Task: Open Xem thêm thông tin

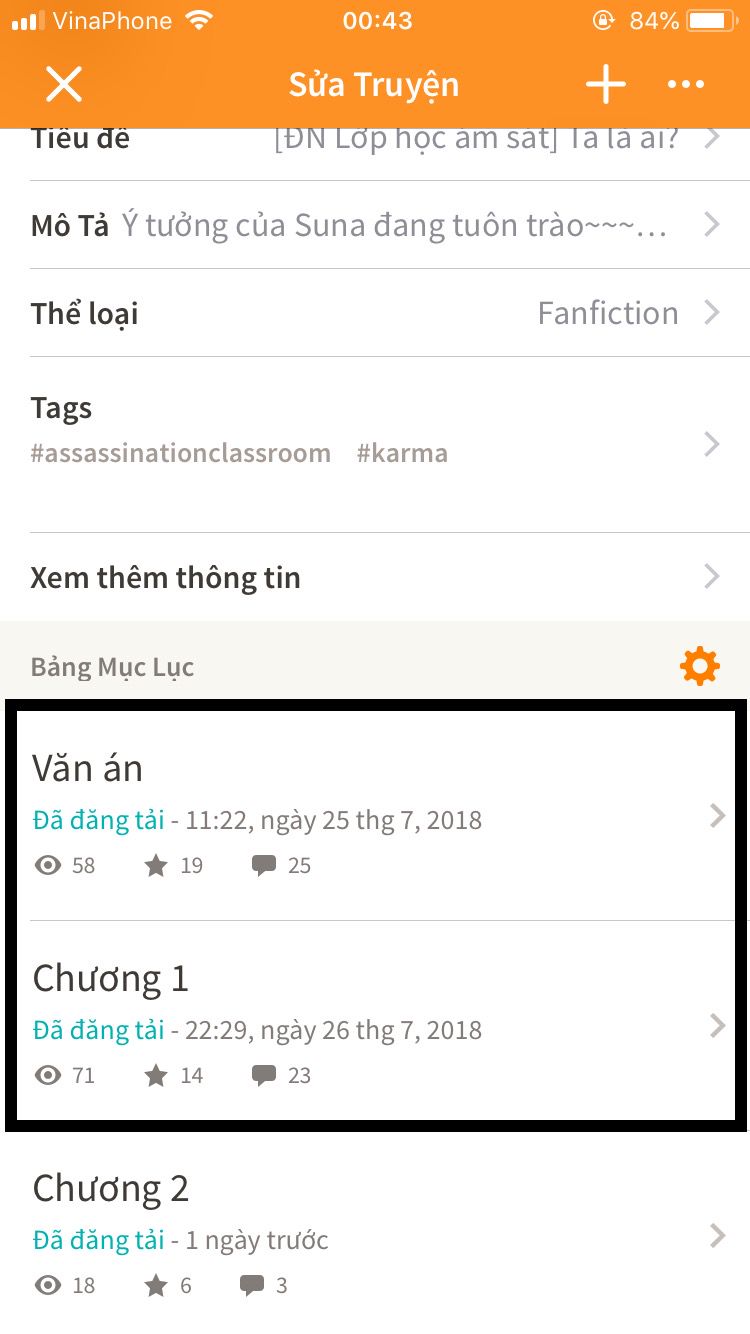Action: pyautogui.click(x=375, y=577)
